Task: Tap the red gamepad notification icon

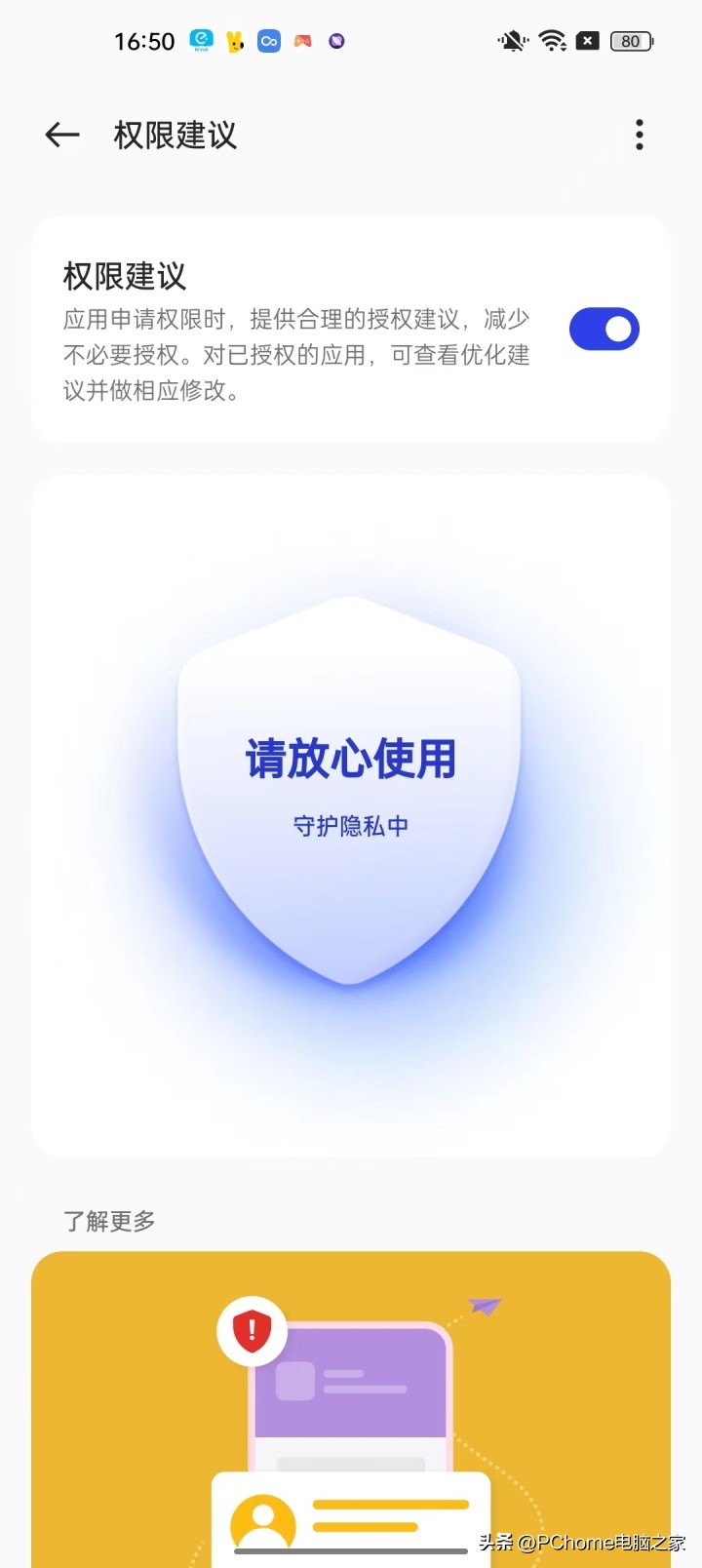Action: (x=302, y=41)
